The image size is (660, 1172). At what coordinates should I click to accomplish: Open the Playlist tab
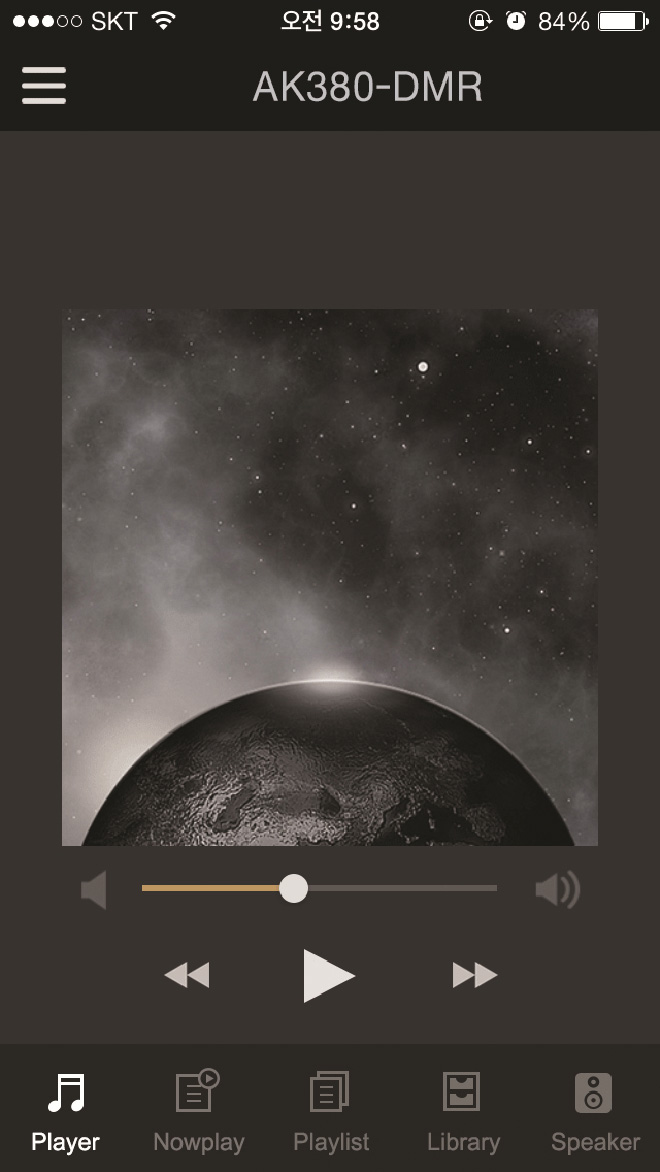(331, 1111)
